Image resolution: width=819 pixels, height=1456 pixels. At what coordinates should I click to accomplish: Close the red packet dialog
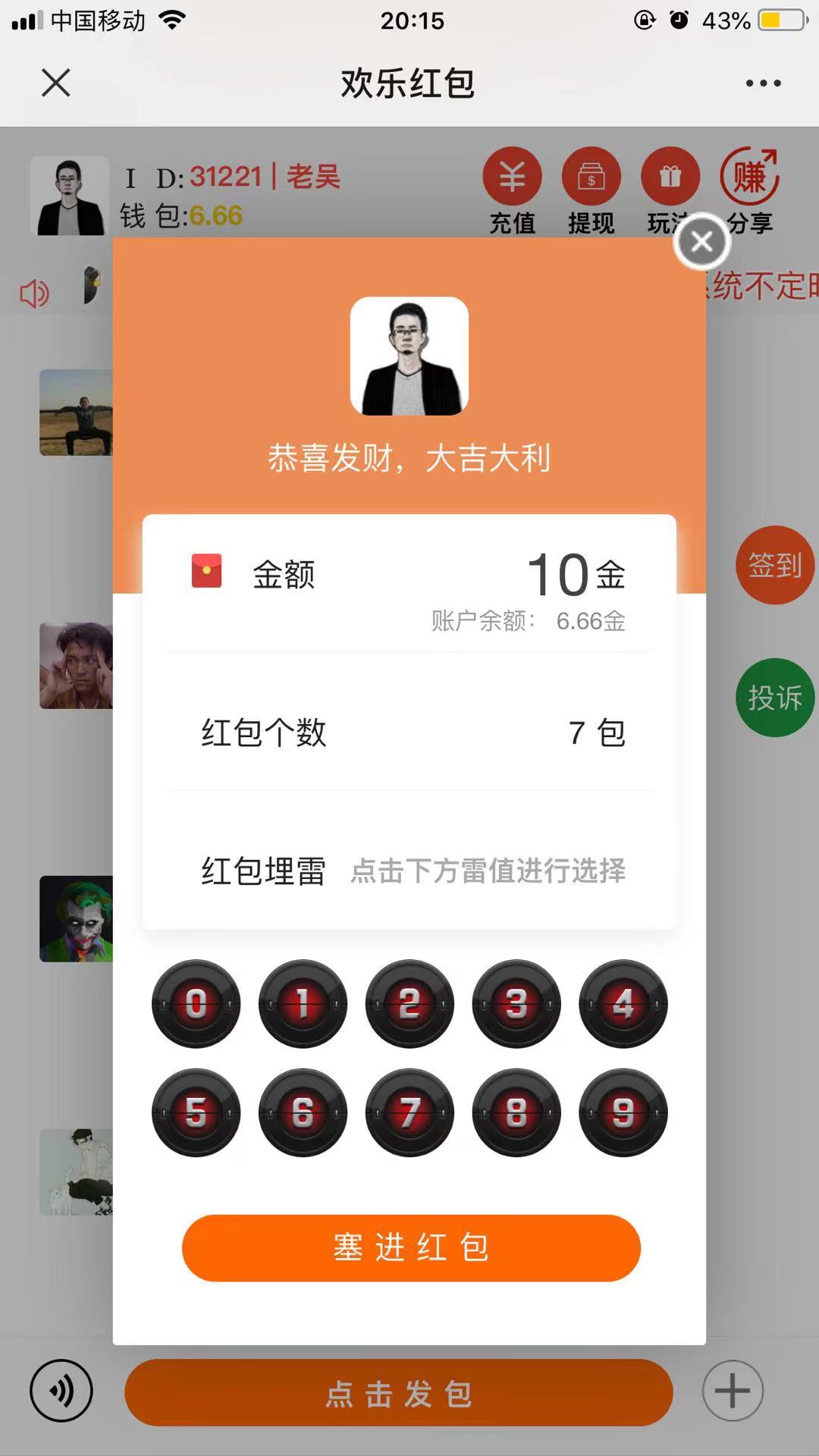(702, 242)
